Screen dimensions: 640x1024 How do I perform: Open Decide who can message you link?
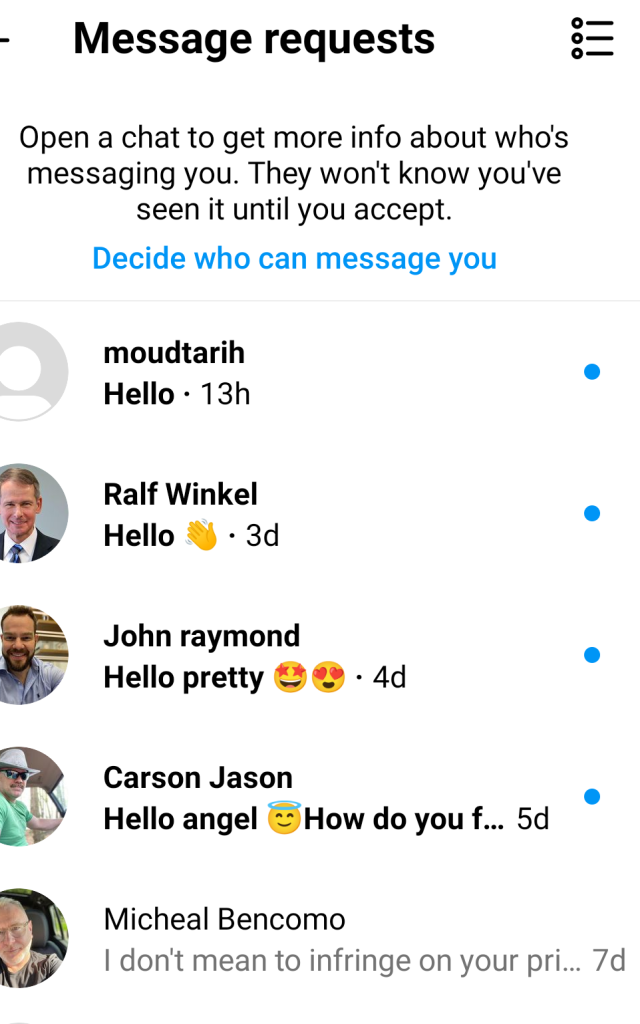tap(294, 259)
